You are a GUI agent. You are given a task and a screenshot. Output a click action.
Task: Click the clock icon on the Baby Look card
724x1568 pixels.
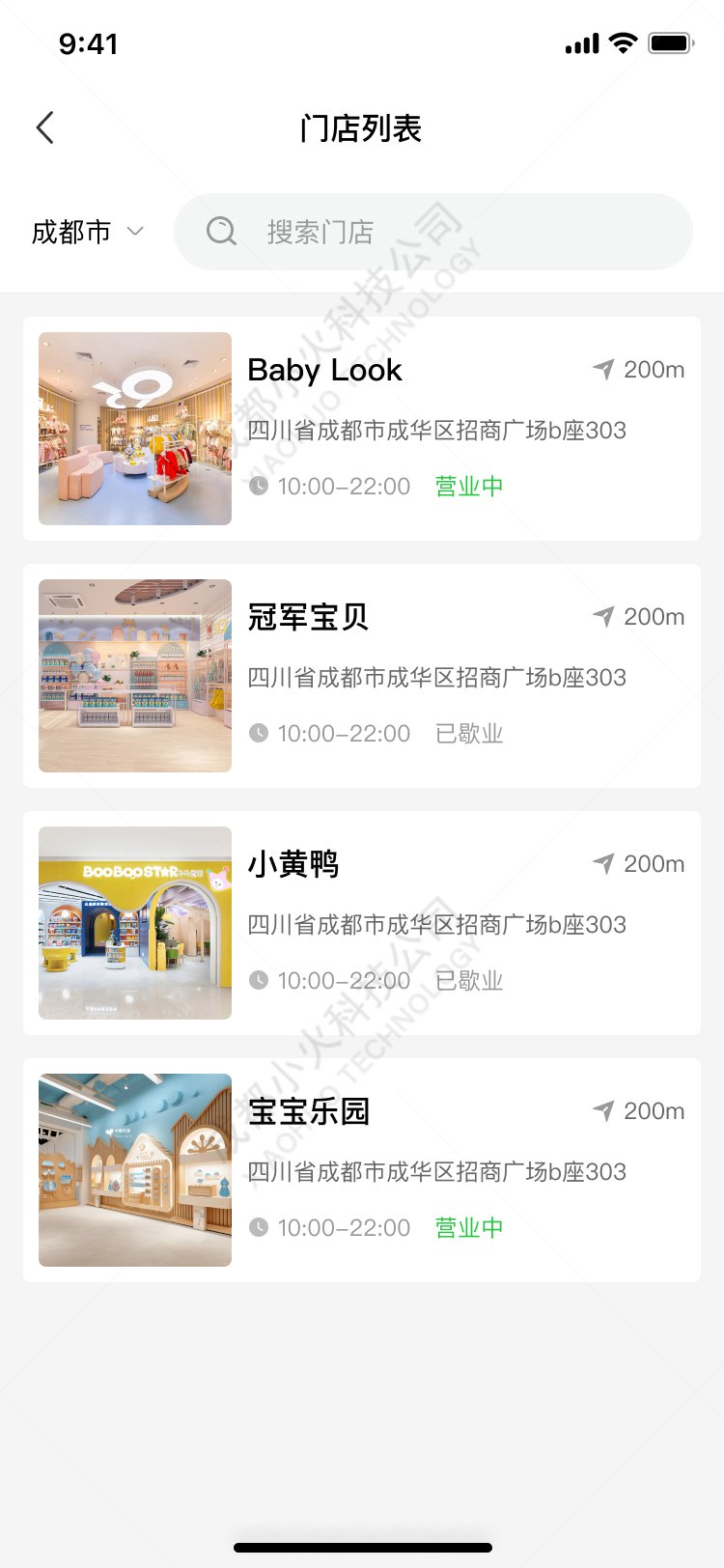click(x=259, y=486)
